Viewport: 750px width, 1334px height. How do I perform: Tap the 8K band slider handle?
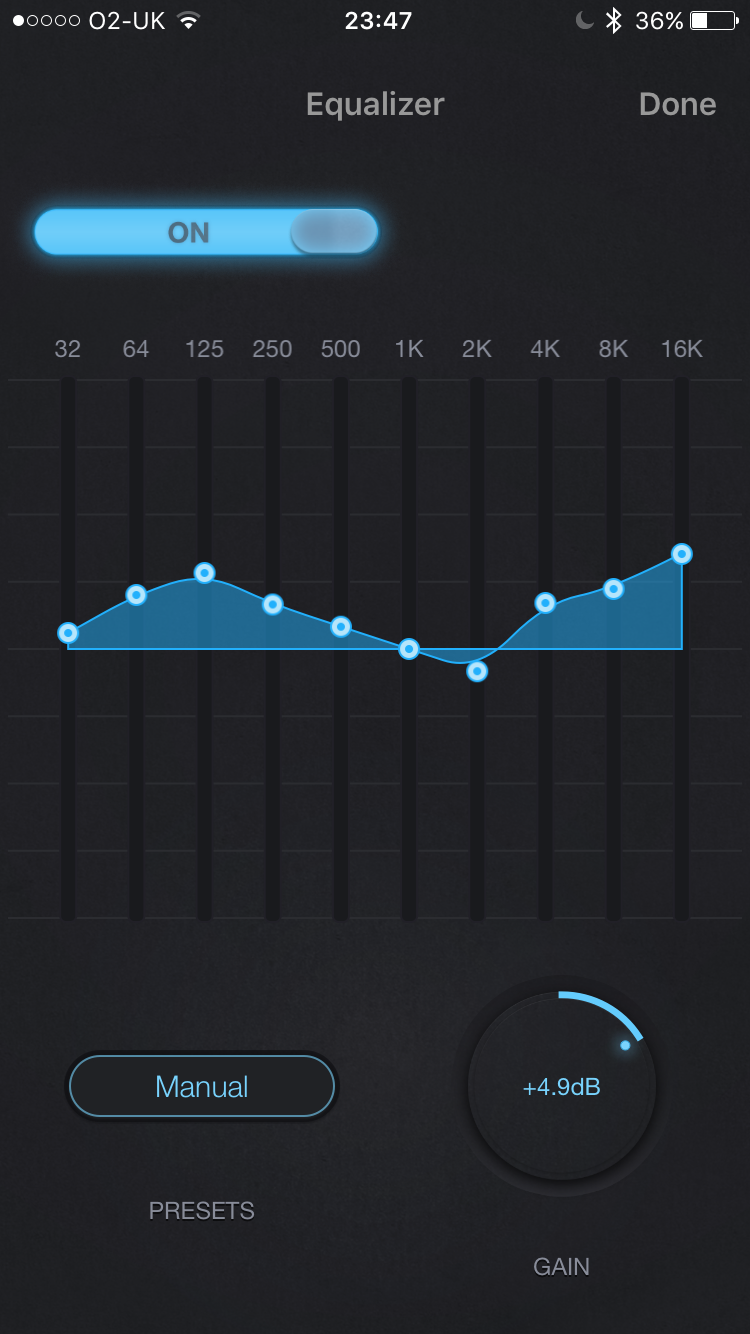pyautogui.click(x=614, y=589)
